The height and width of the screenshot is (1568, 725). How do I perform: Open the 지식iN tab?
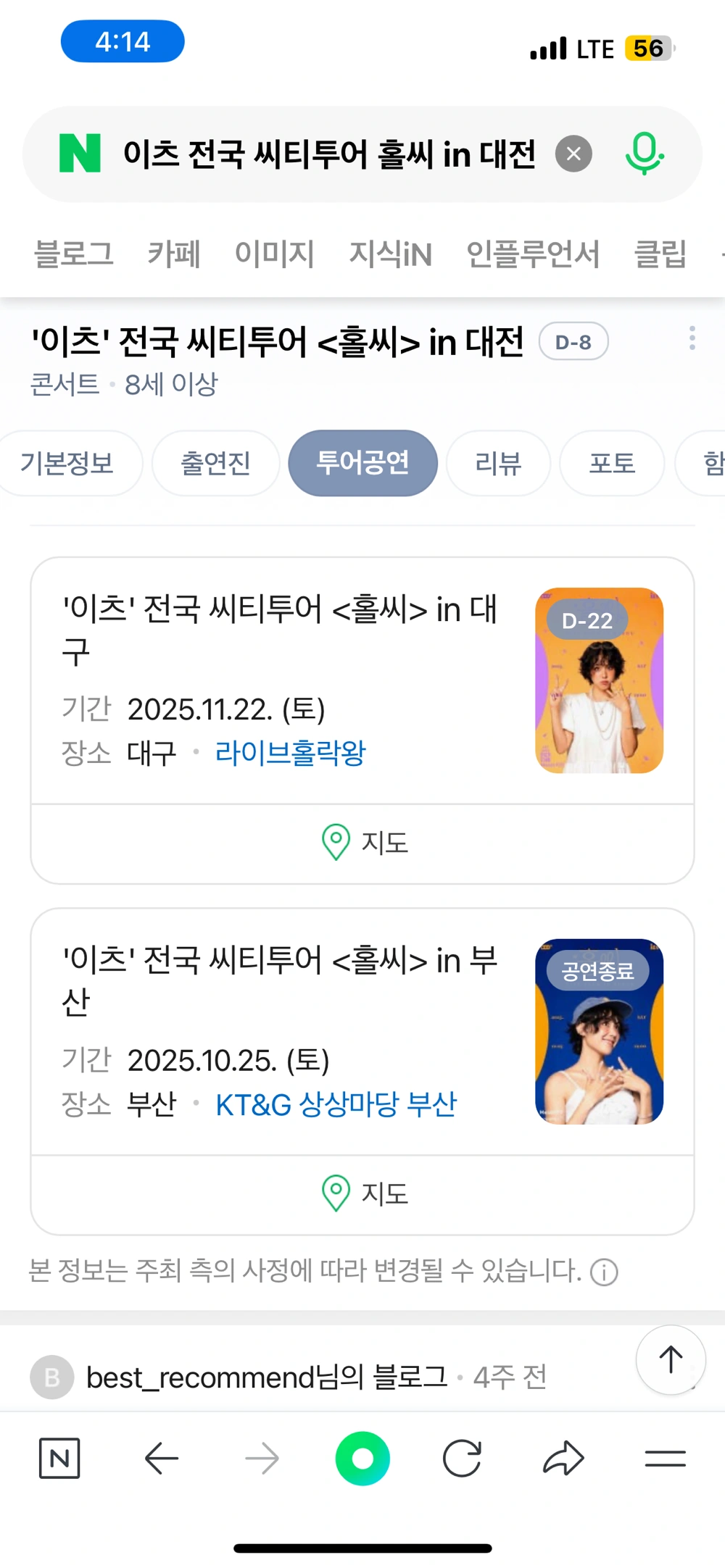tap(390, 254)
